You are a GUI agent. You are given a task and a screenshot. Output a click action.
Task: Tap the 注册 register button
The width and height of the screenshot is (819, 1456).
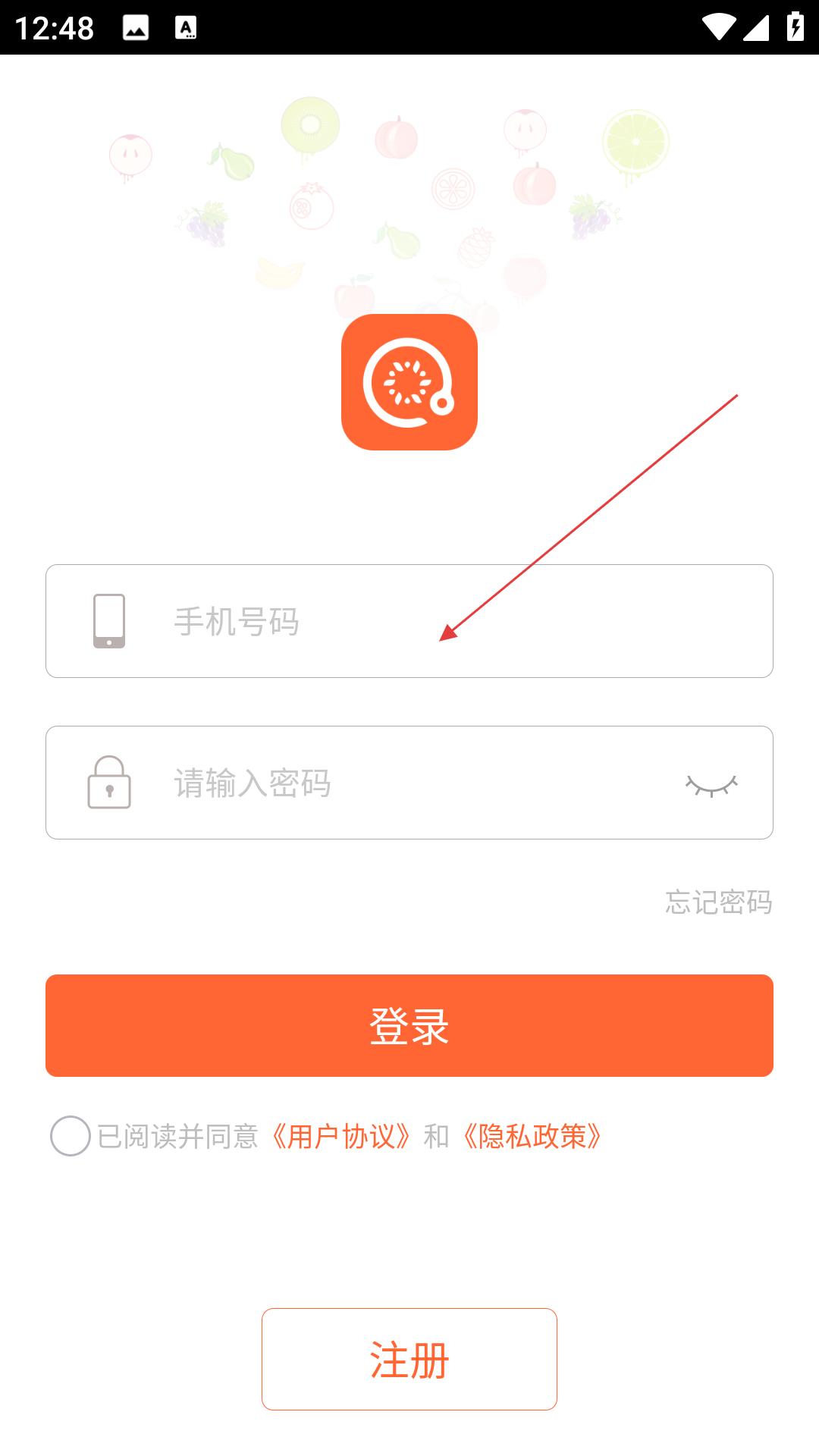click(x=409, y=1359)
